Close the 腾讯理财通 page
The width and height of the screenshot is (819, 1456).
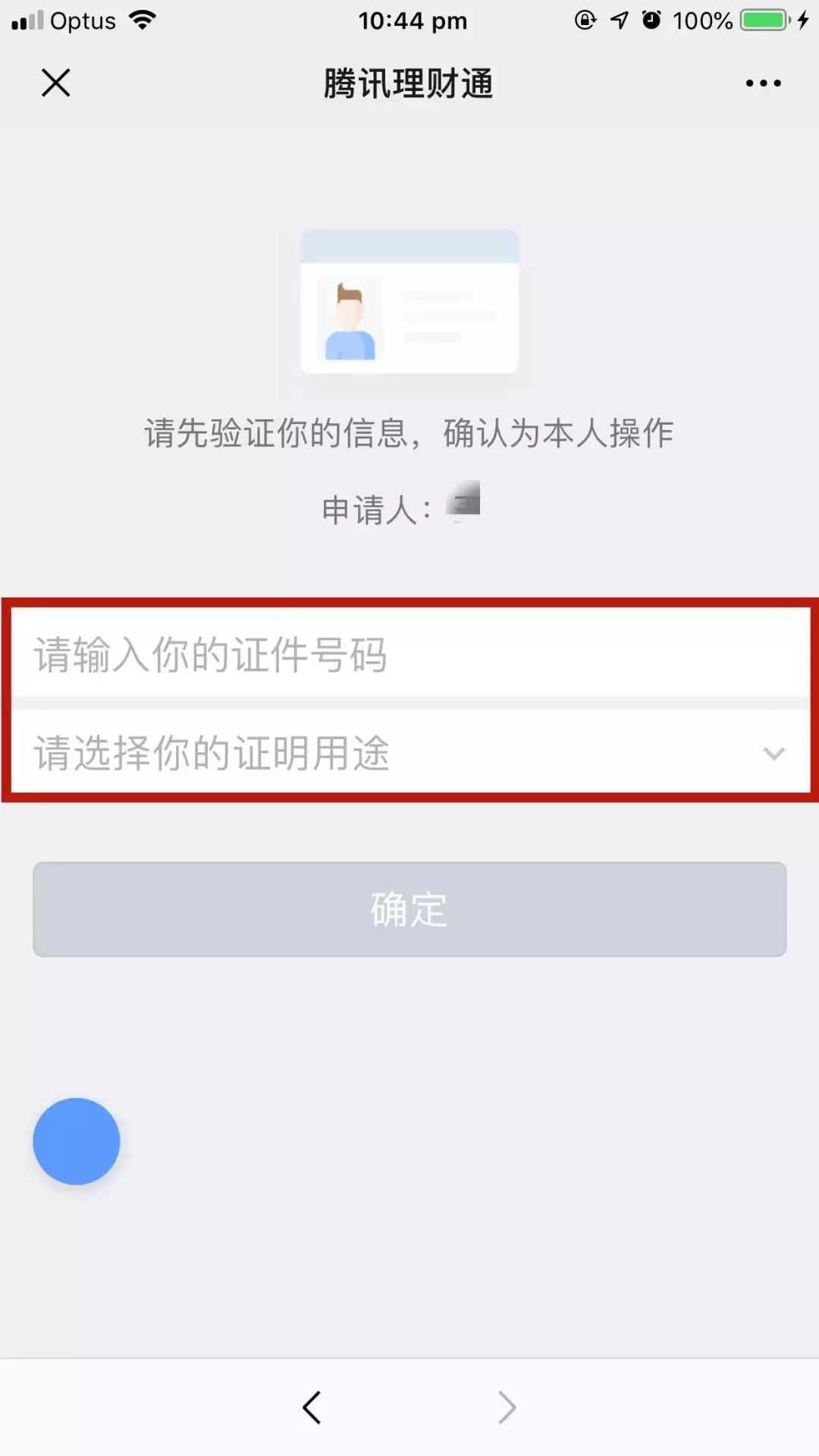click(x=55, y=83)
